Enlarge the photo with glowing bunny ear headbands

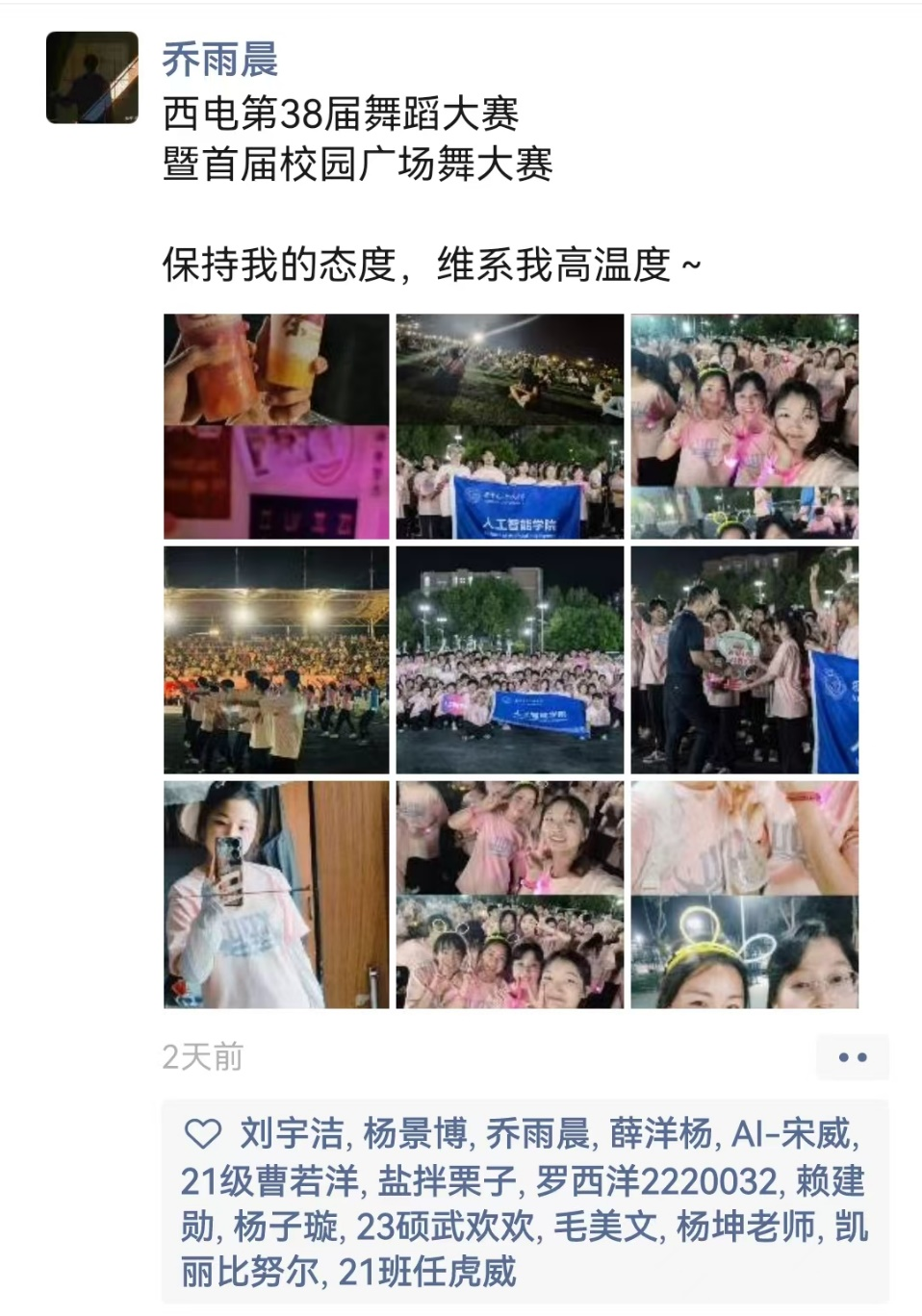(744, 894)
